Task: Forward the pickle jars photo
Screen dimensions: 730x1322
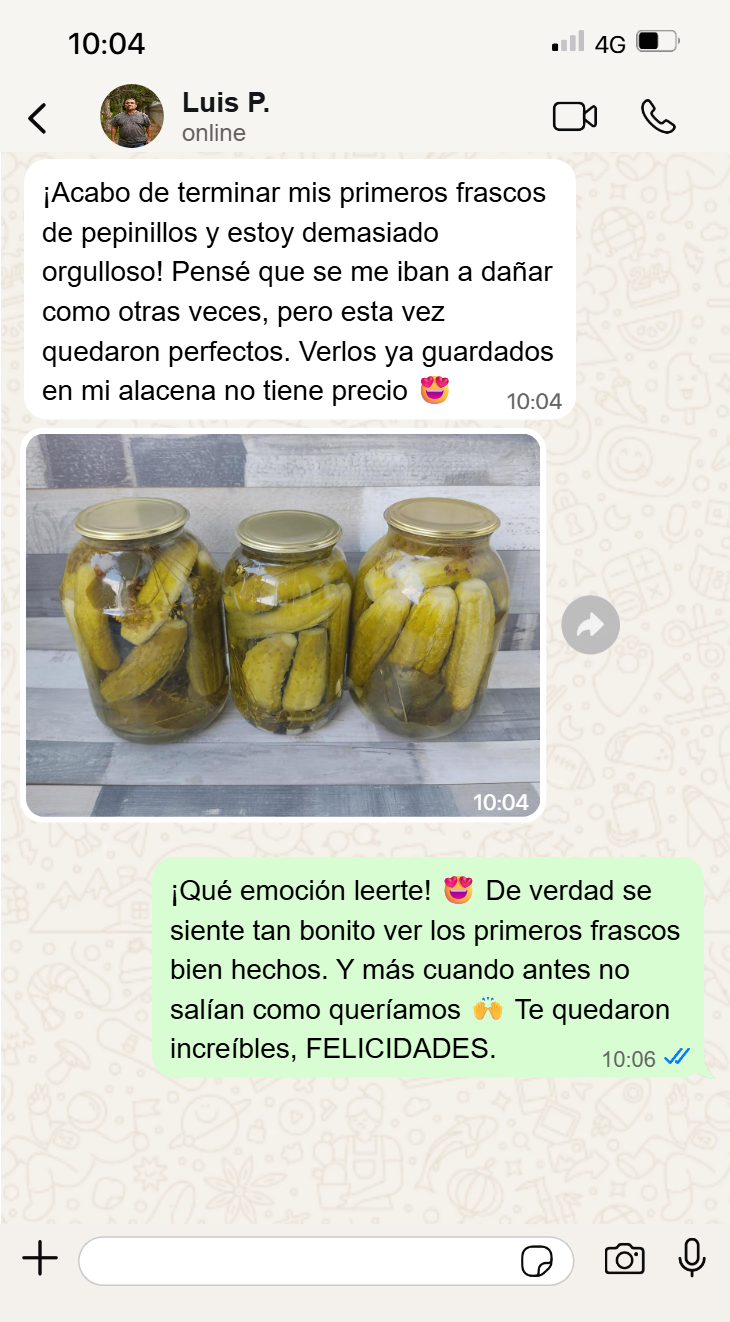Action: coord(590,626)
